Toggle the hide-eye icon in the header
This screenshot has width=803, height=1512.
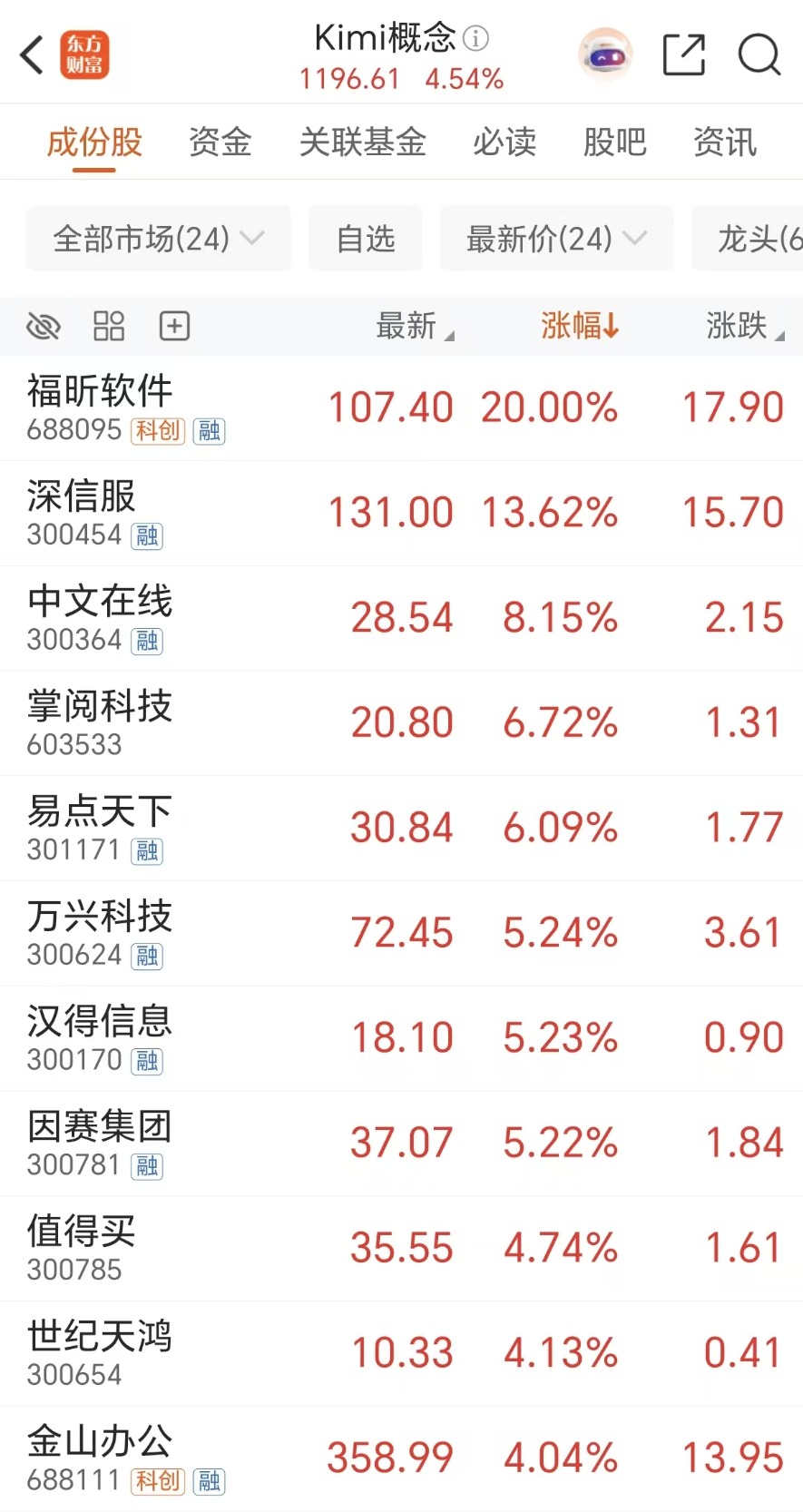coord(44,326)
